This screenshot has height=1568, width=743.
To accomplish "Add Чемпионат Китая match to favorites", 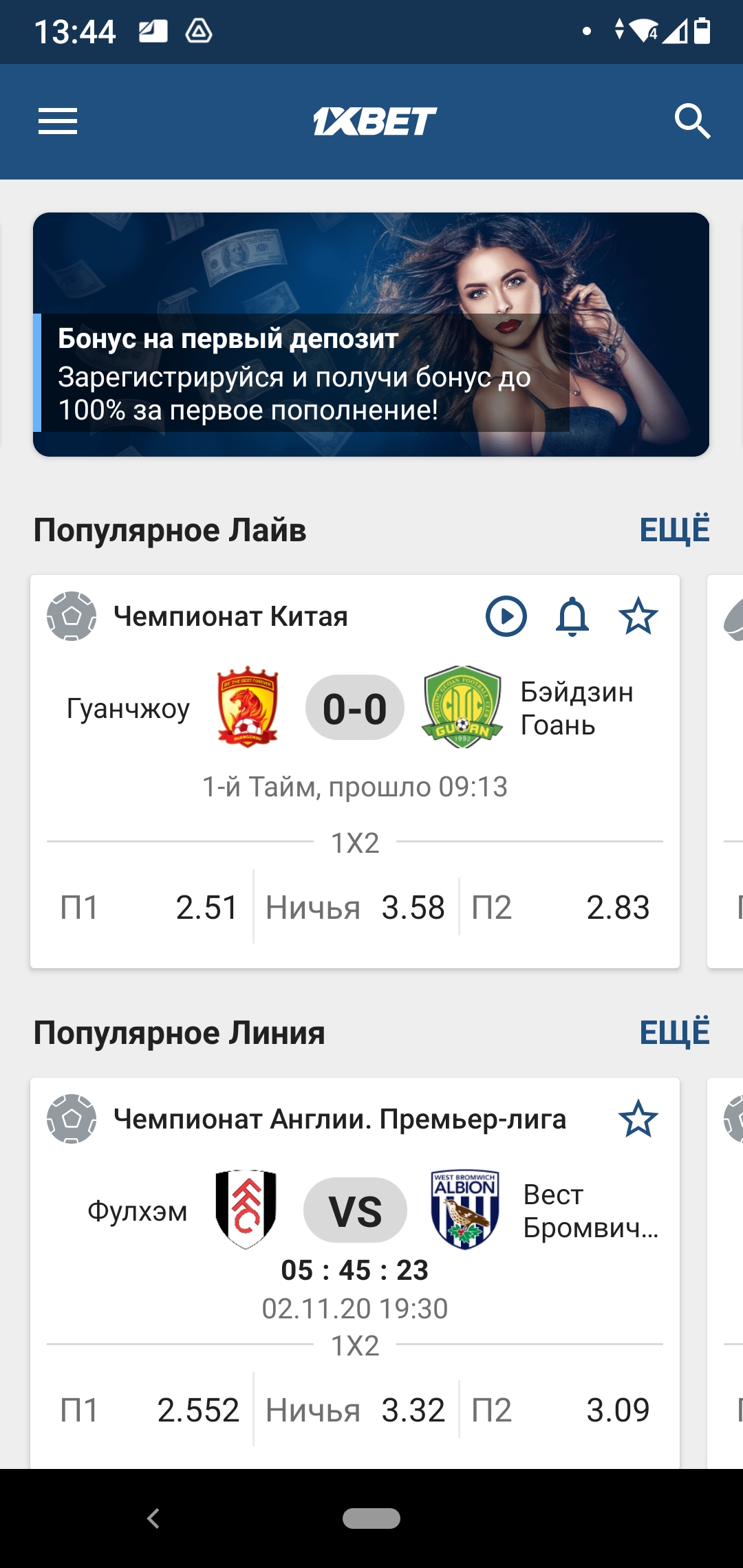I will (638, 616).
